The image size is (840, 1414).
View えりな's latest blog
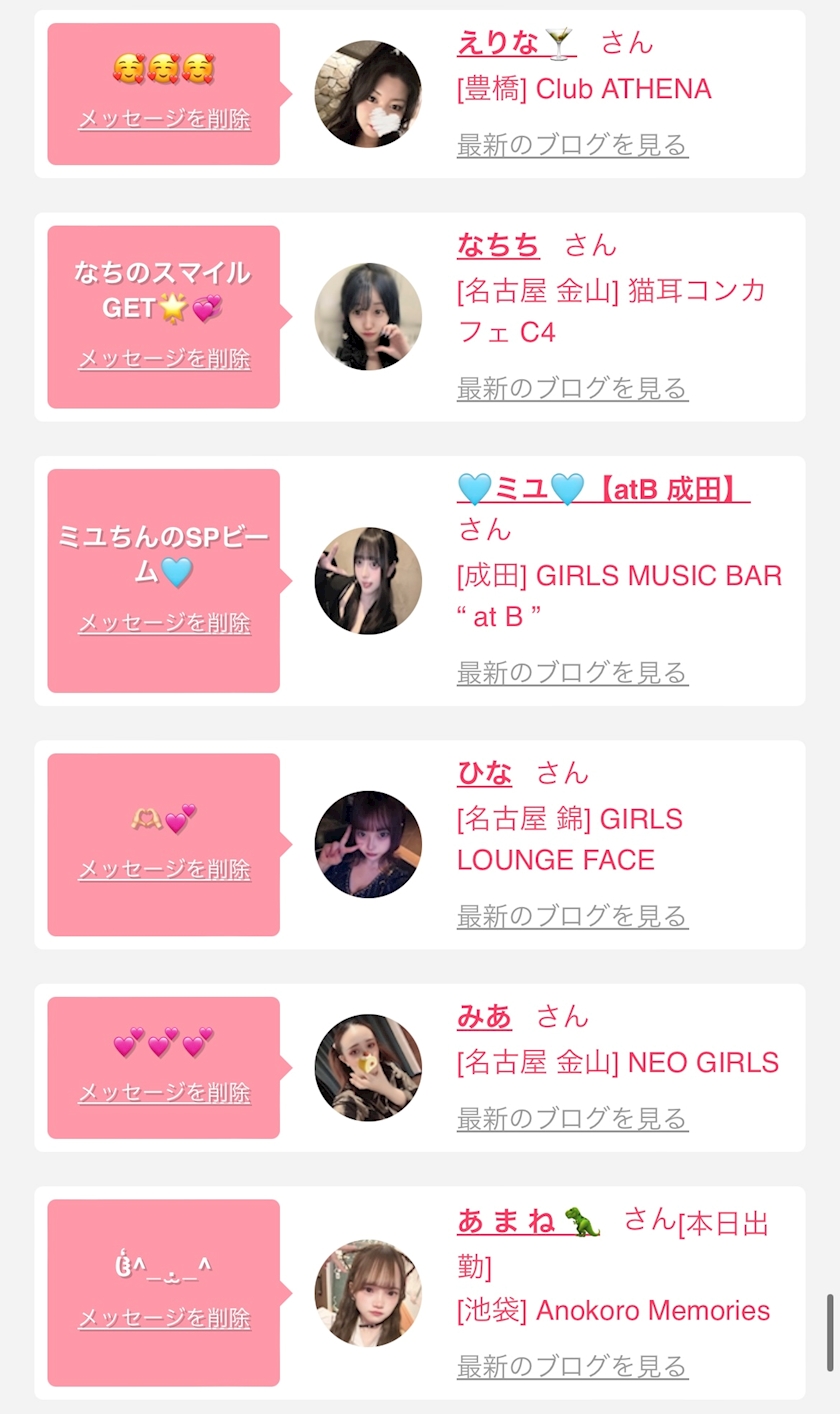[x=572, y=145]
